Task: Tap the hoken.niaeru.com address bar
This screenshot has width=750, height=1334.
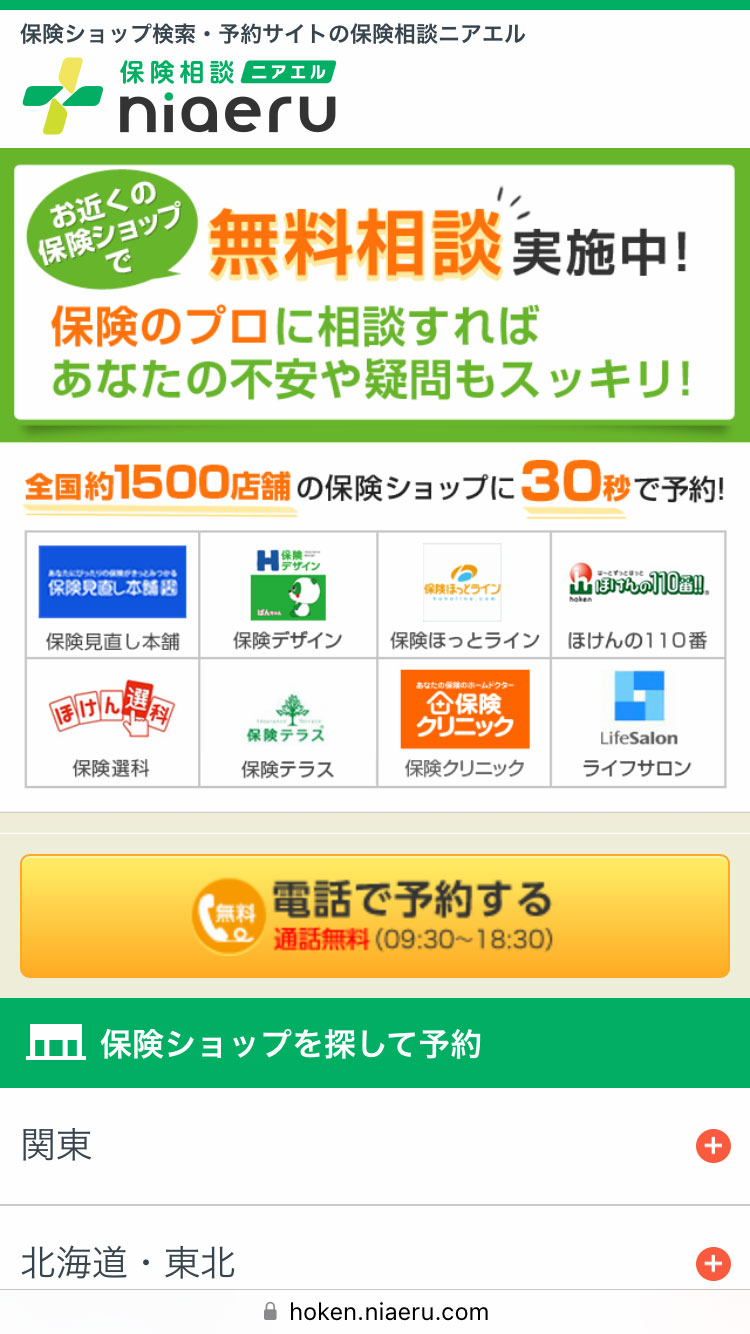Action: [x=376, y=1311]
